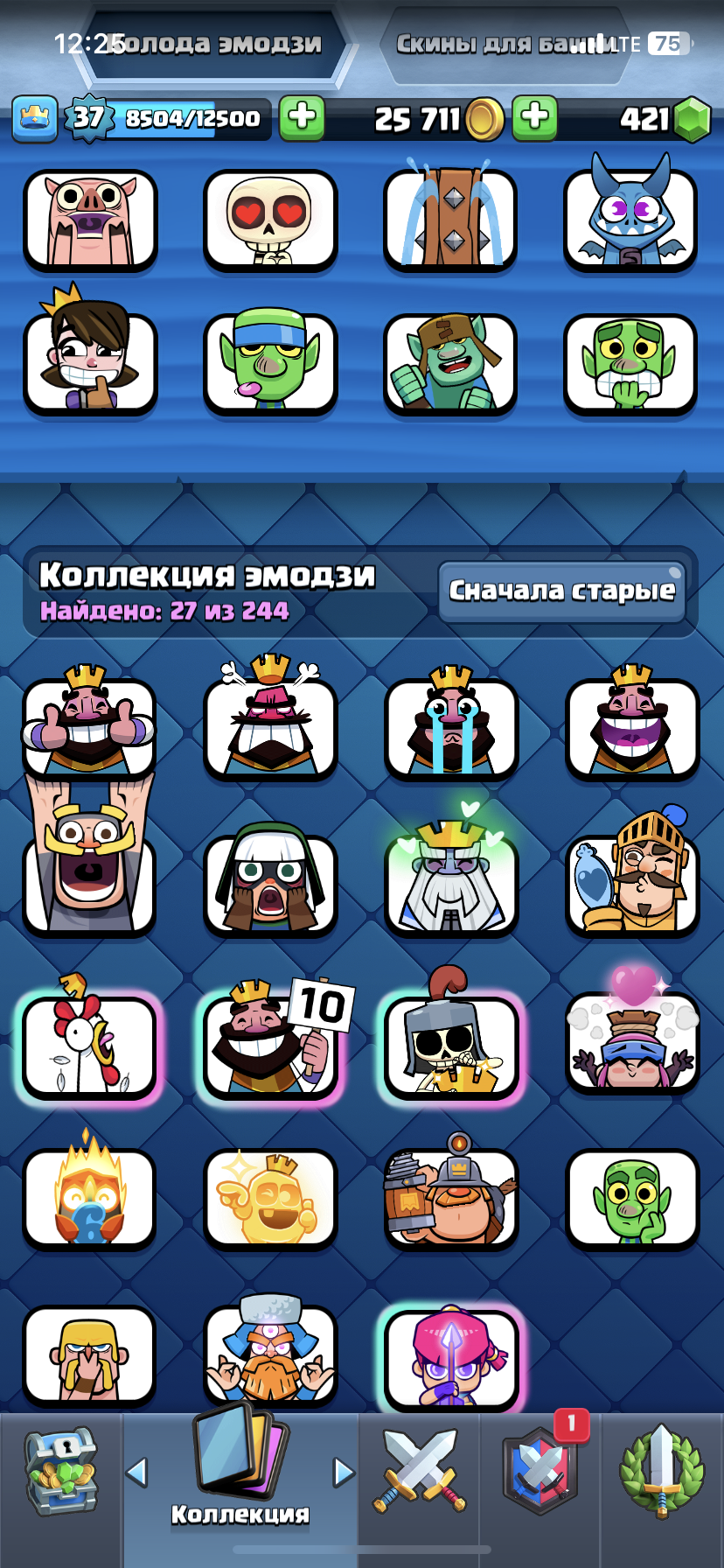Tap the skeleton with heart eyes emote
This screenshot has height=1568, width=724.
point(270,220)
